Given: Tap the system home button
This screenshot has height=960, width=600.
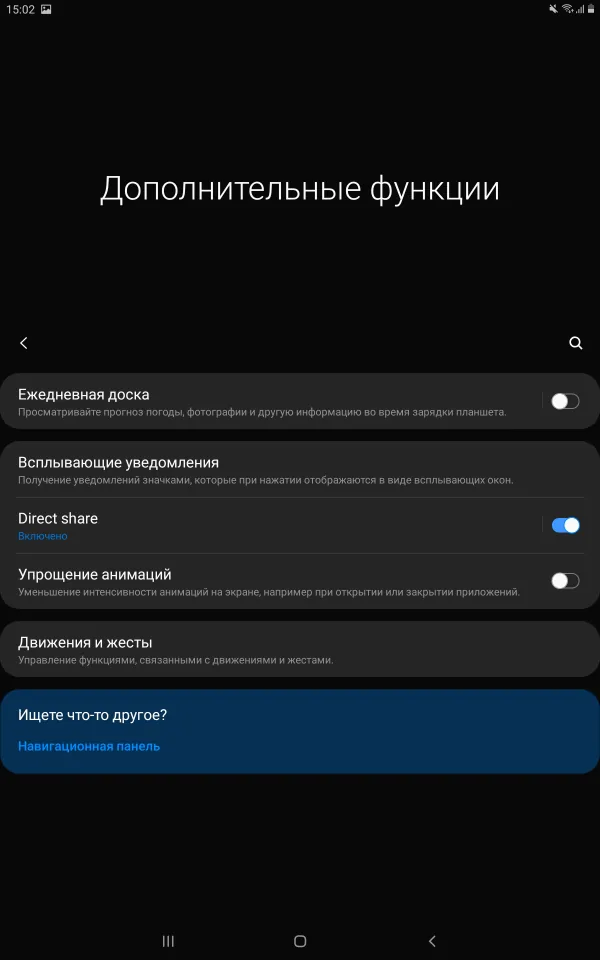Looking at the screenshot, I should coord(300,941).
